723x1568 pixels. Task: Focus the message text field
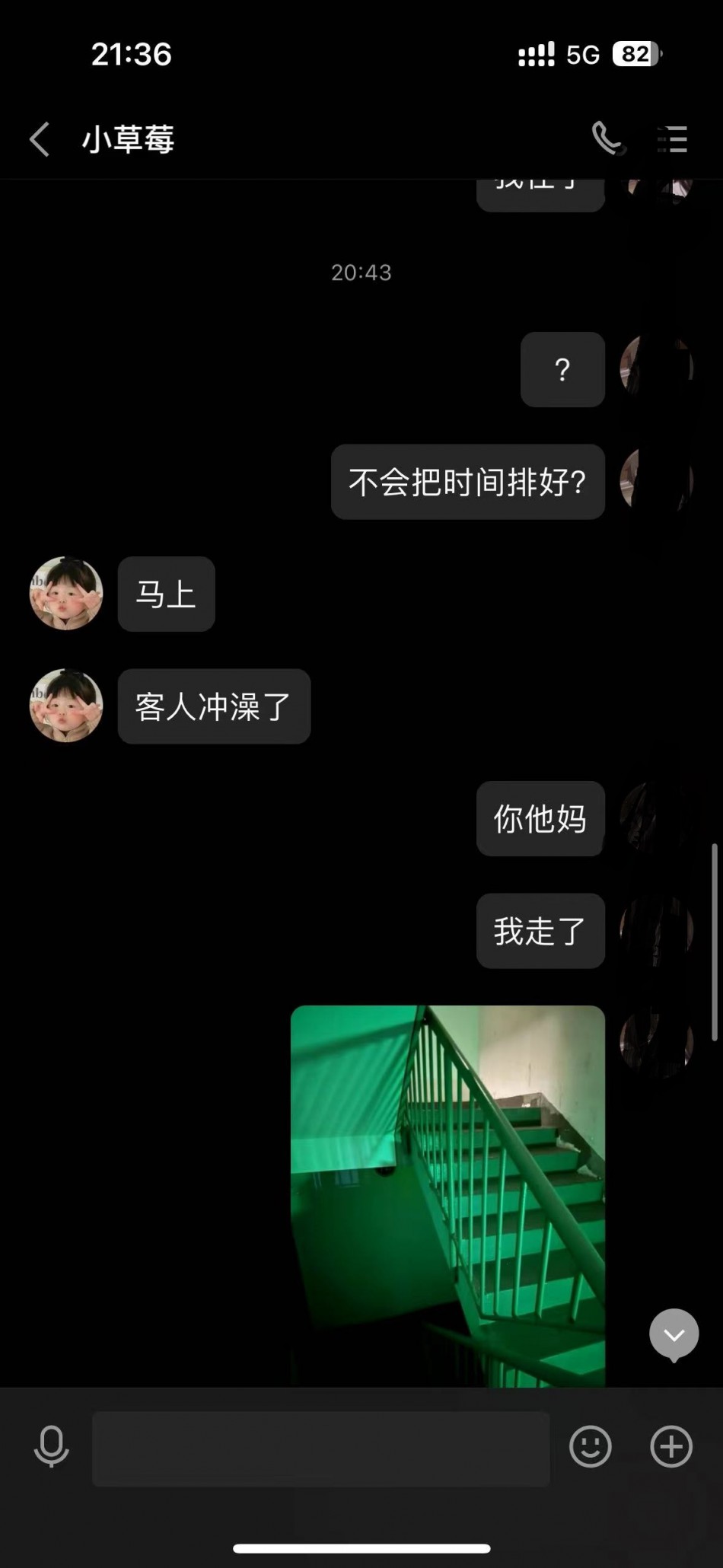320,1448
